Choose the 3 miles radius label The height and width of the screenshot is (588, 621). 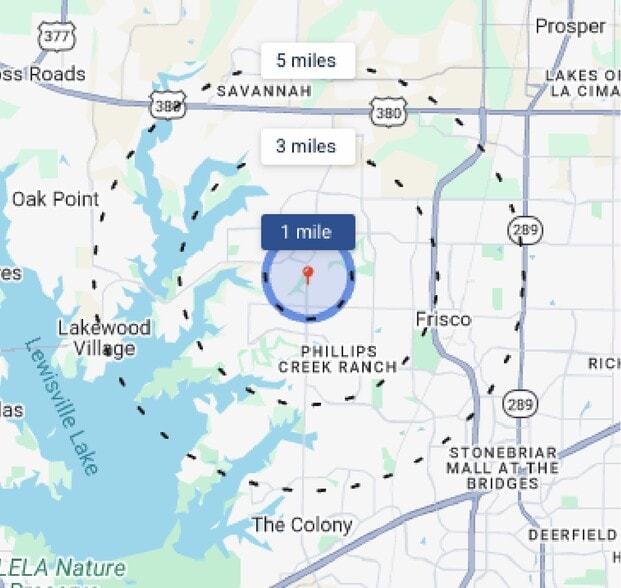point(307,146)
